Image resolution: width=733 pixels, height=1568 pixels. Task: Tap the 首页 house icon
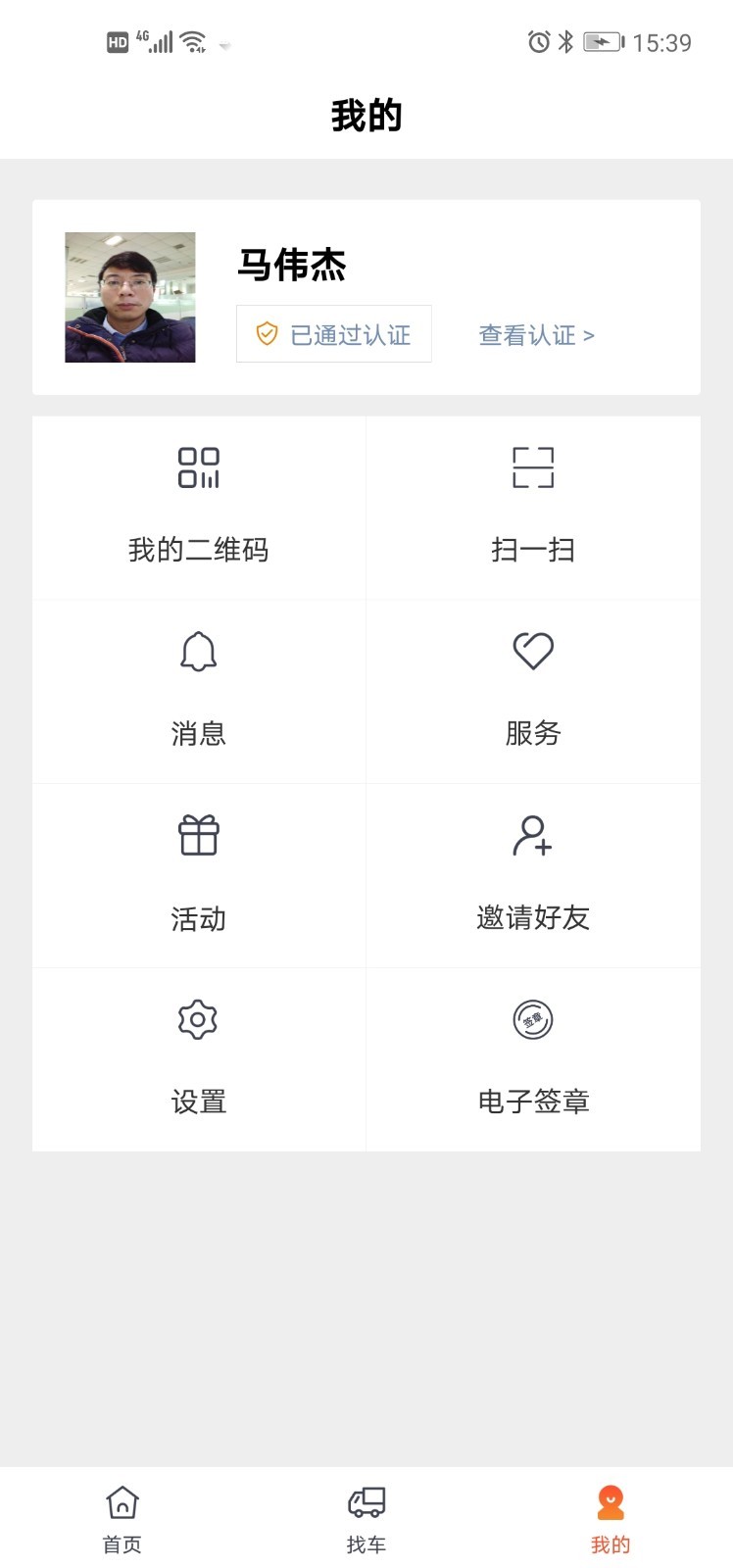point(121,1502)
